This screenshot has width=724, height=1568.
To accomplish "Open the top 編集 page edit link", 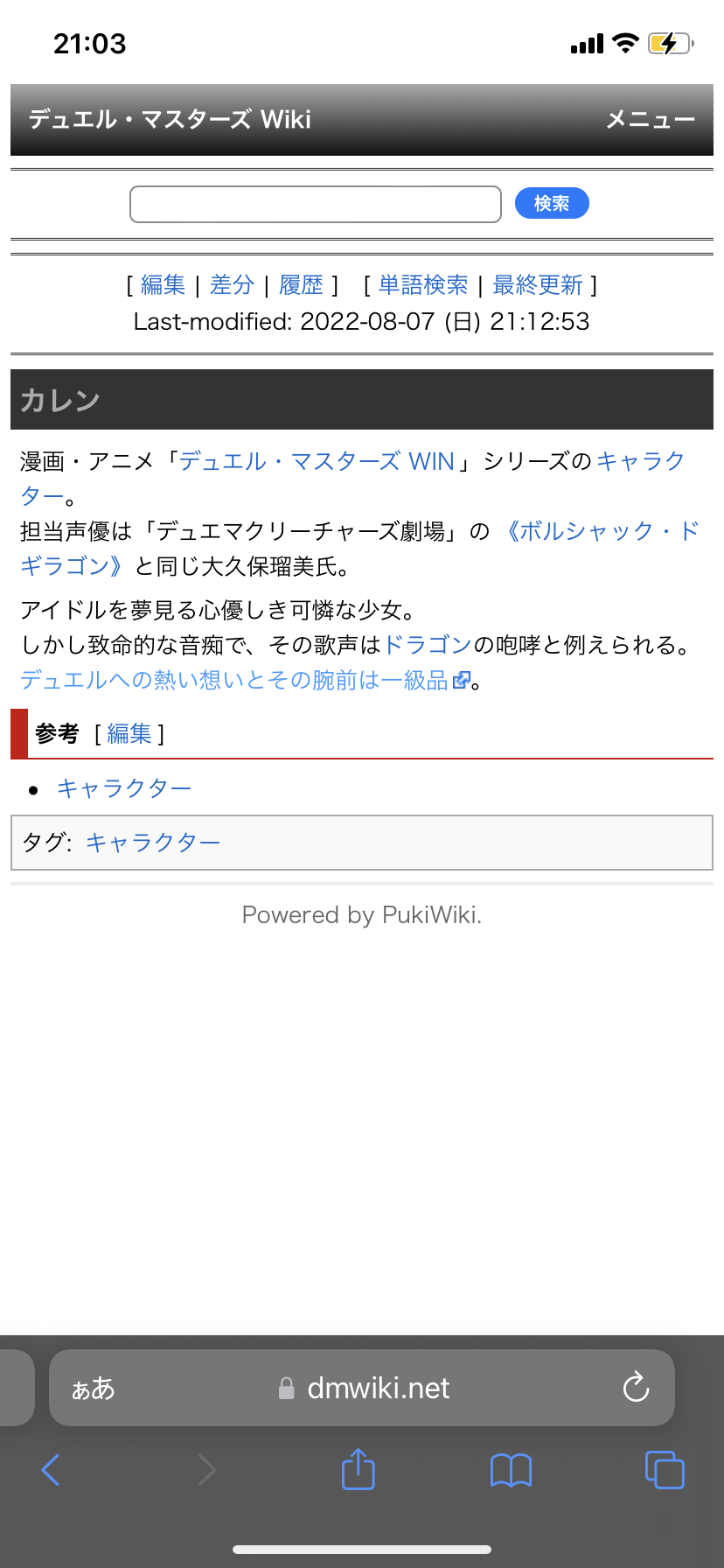I will (163, 285).
